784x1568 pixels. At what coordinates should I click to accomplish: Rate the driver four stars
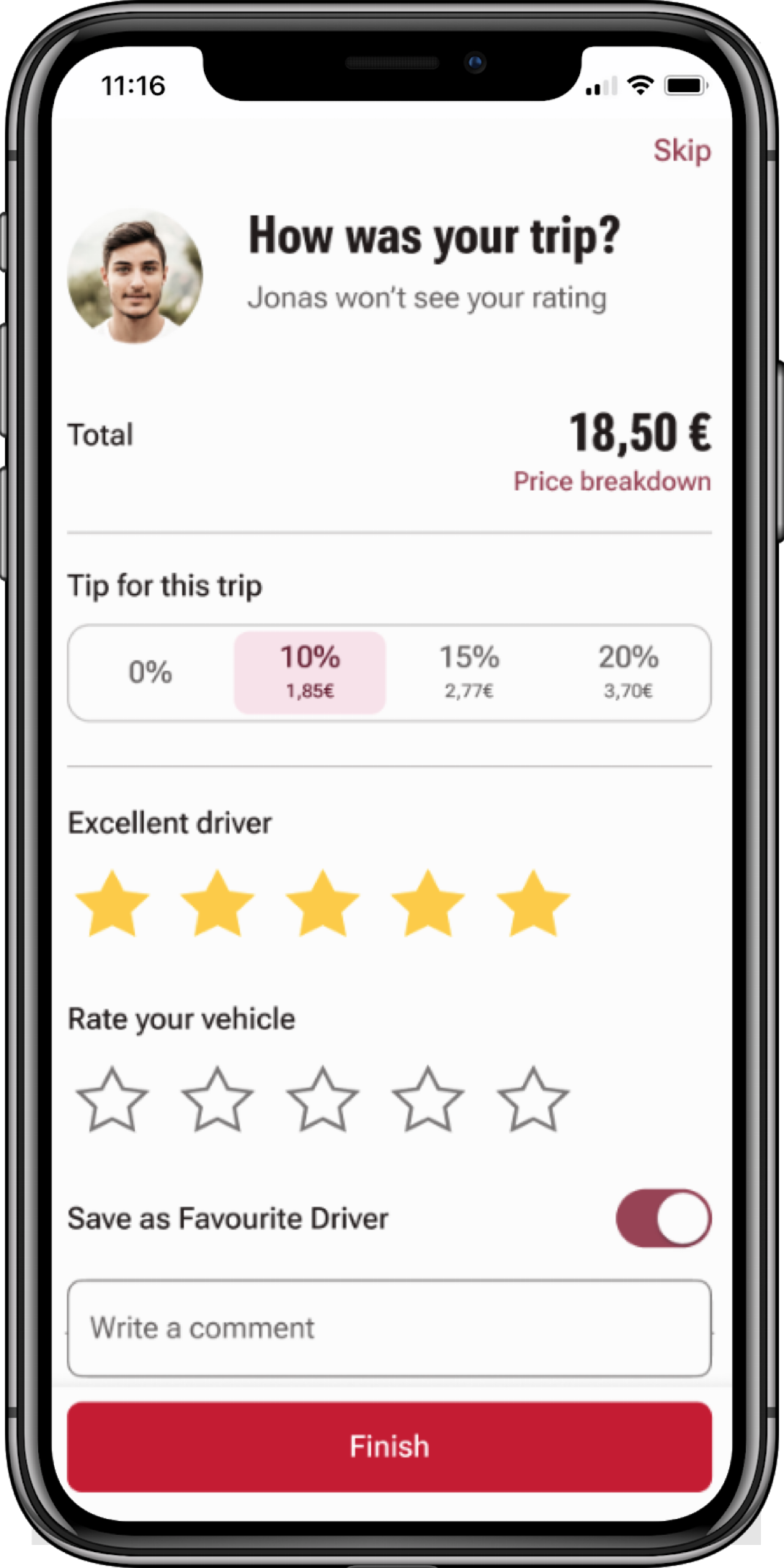(x=427, y=904)
